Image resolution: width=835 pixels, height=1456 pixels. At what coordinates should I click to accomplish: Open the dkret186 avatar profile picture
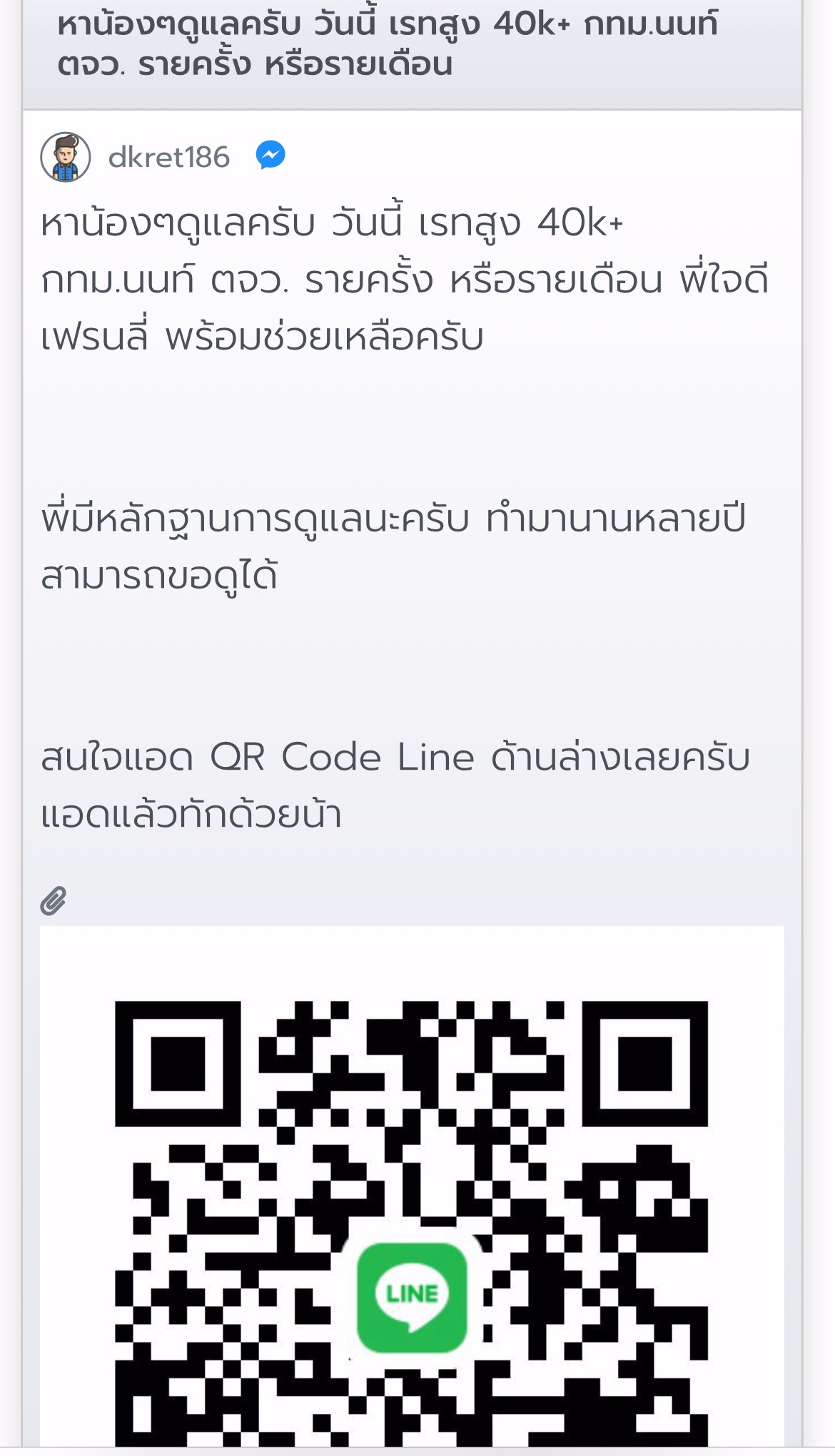pos(66,156)
